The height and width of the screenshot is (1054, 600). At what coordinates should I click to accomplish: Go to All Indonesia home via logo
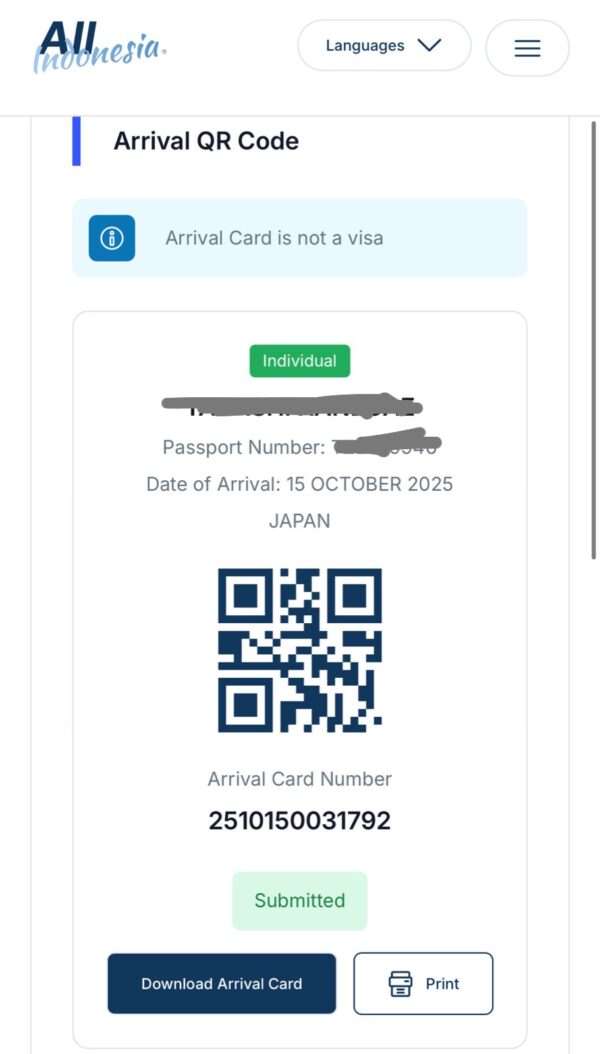point(98,46)
